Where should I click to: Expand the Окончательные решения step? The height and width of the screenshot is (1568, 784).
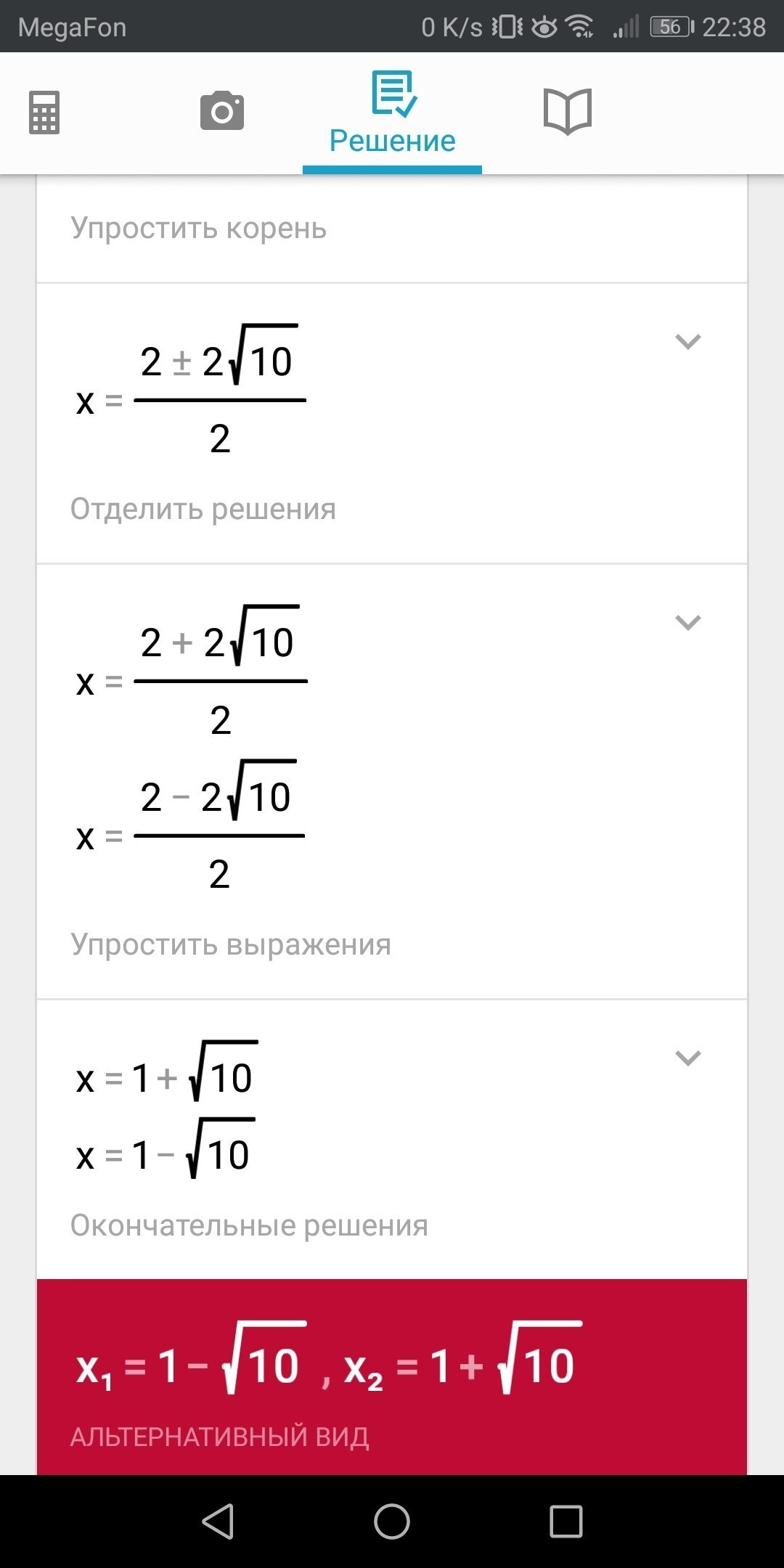(687, 1058)
